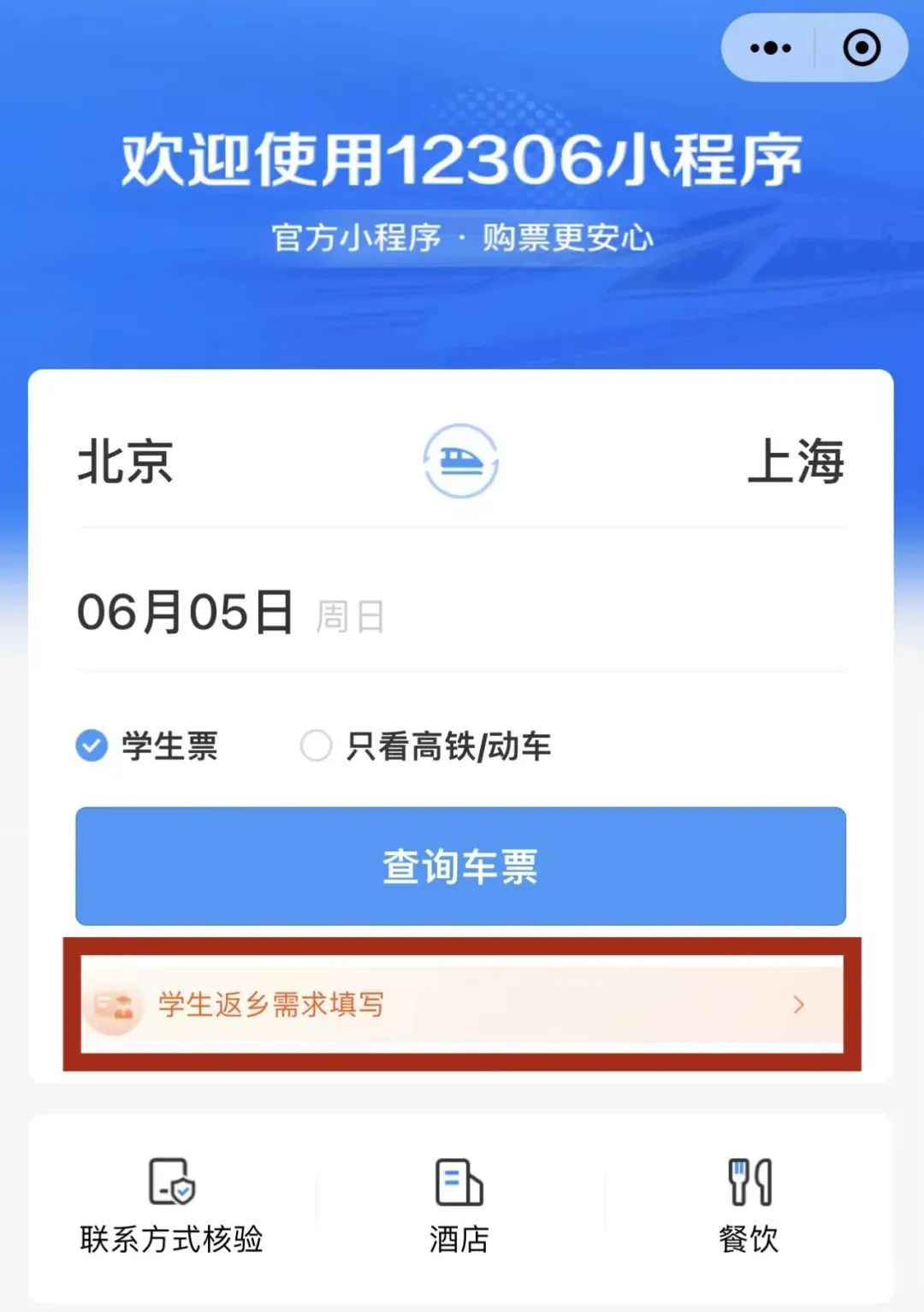
Task: Close the 12306 mini program
Action: point(861,48)
